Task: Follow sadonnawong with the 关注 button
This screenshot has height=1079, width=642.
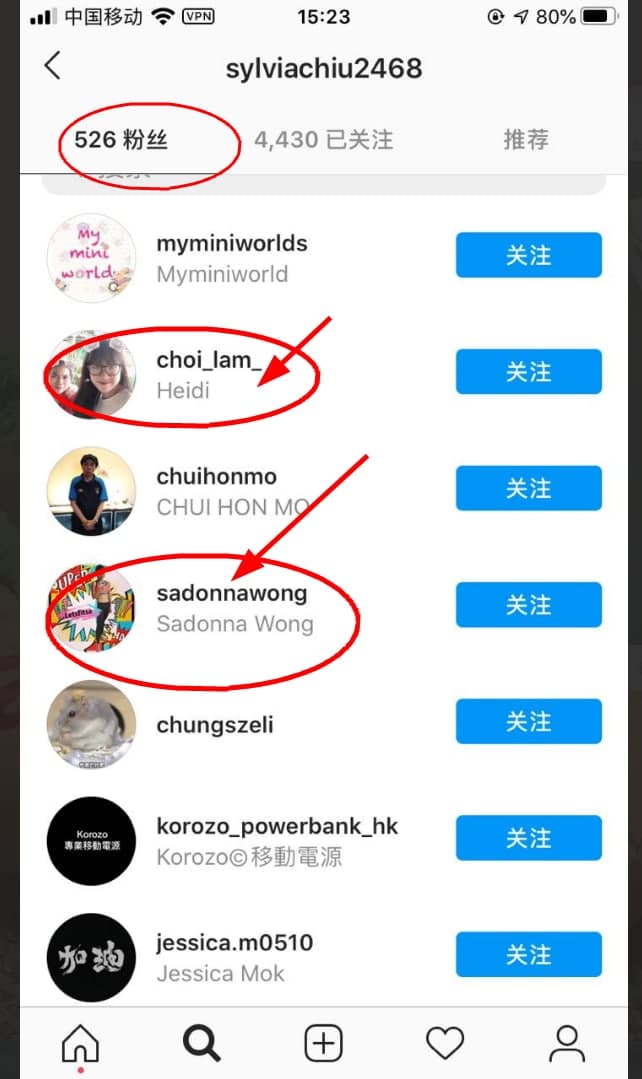Action: (x=528, y=605)
